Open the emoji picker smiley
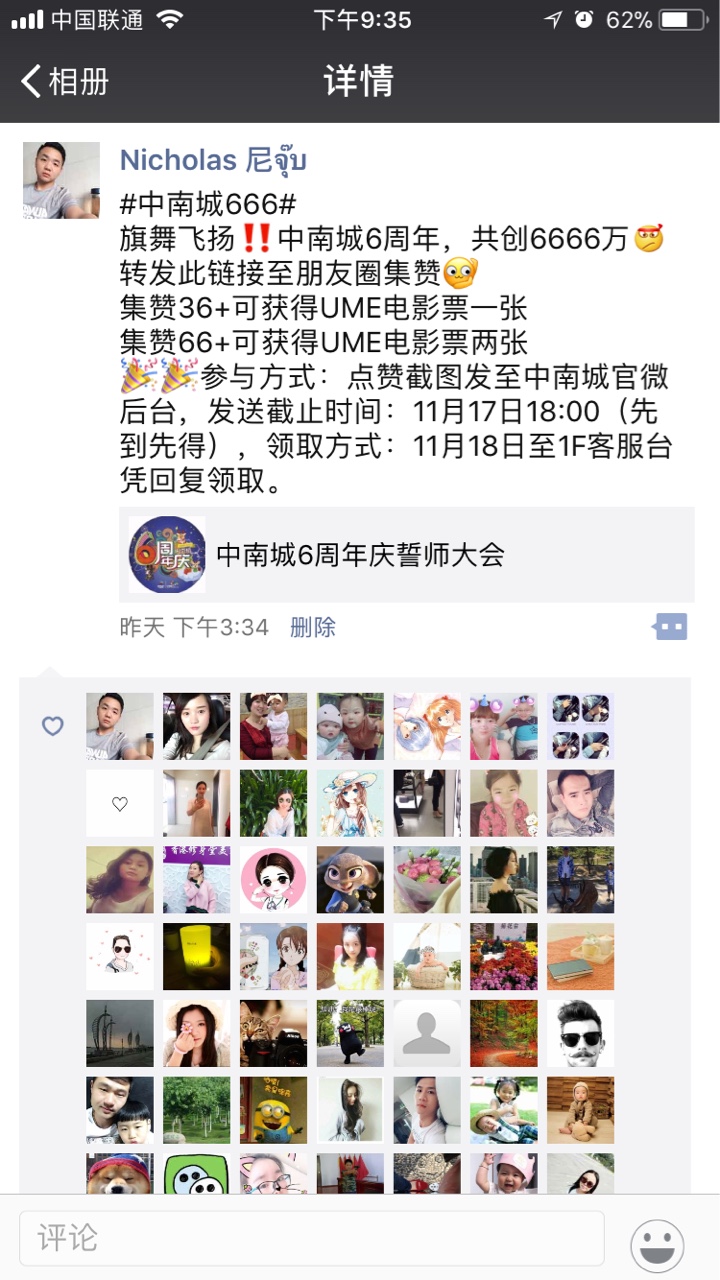This screenshot has height=1280, width=720. [657, 1246]
